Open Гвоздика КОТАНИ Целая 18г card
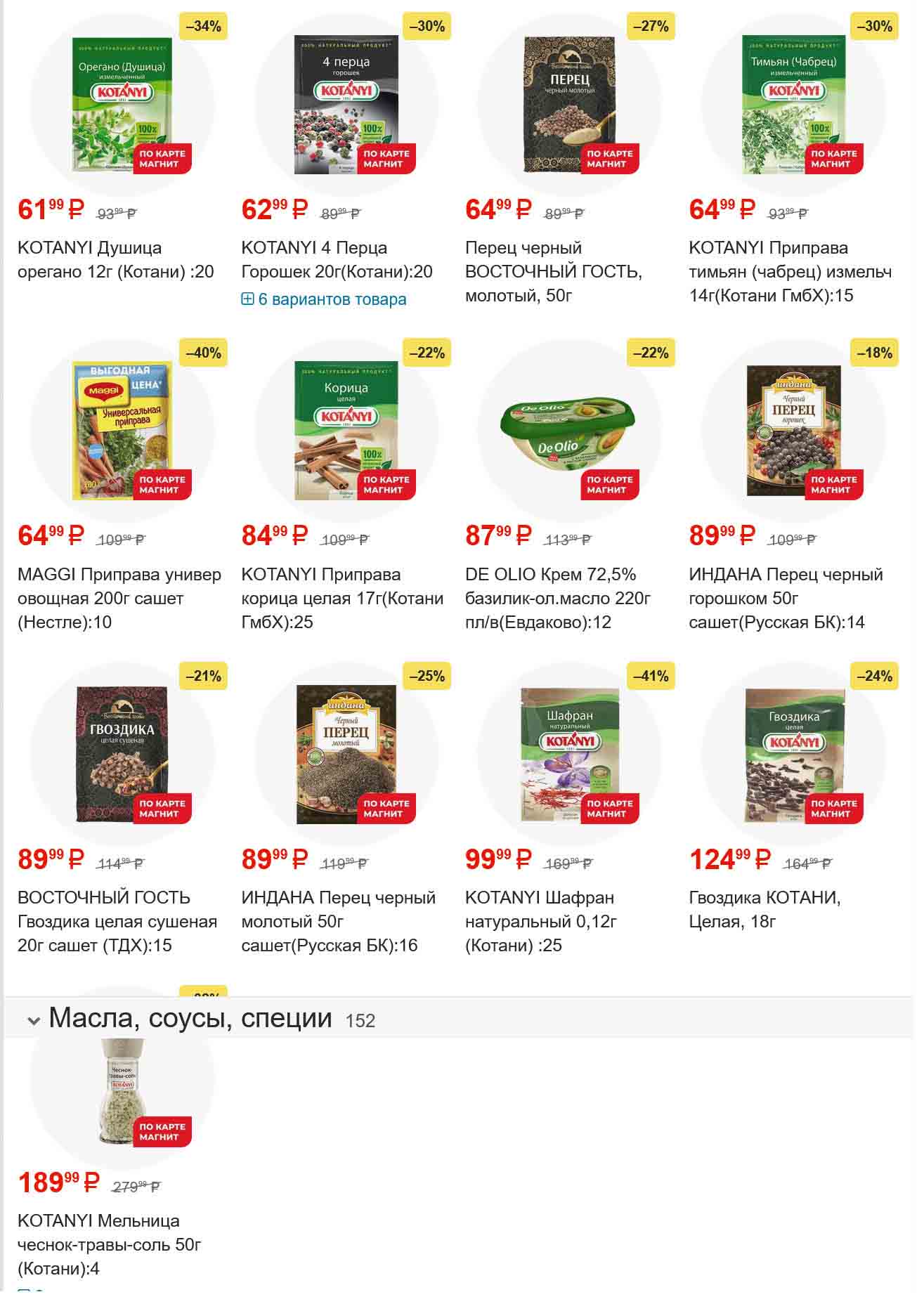This screenshot has height=1304, width=924. 764,909
